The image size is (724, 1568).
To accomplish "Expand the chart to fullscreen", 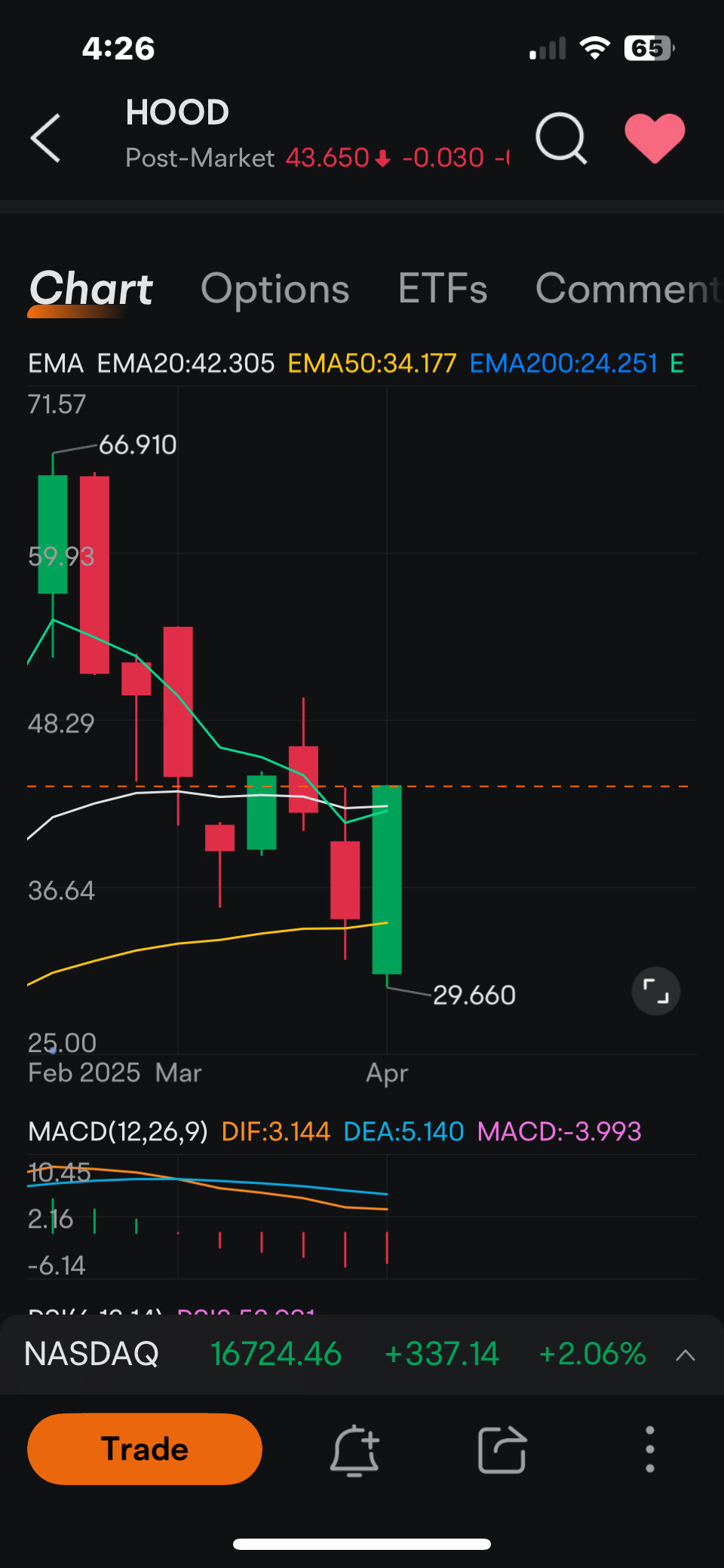I will tap(656, 991).
